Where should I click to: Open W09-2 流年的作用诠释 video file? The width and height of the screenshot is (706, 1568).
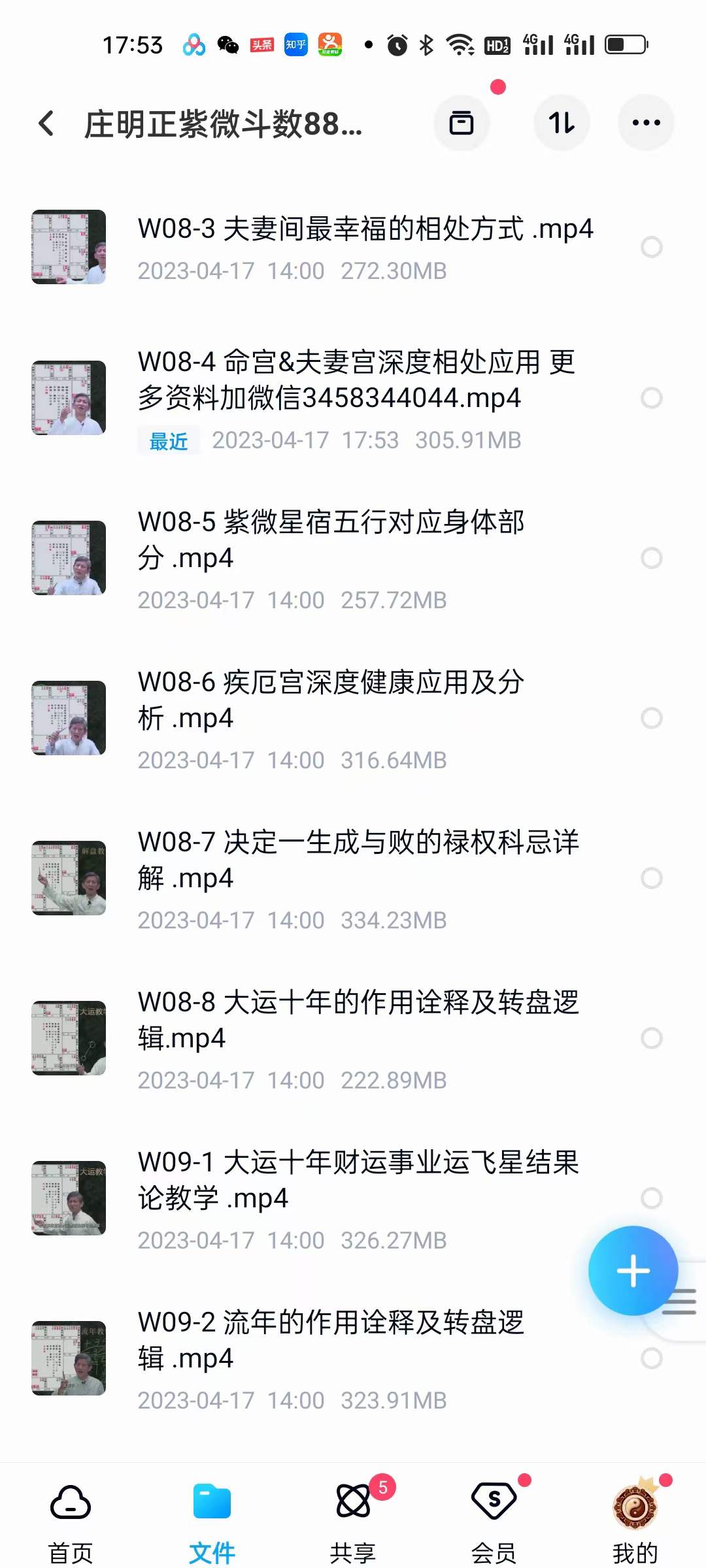point(327,1339)
